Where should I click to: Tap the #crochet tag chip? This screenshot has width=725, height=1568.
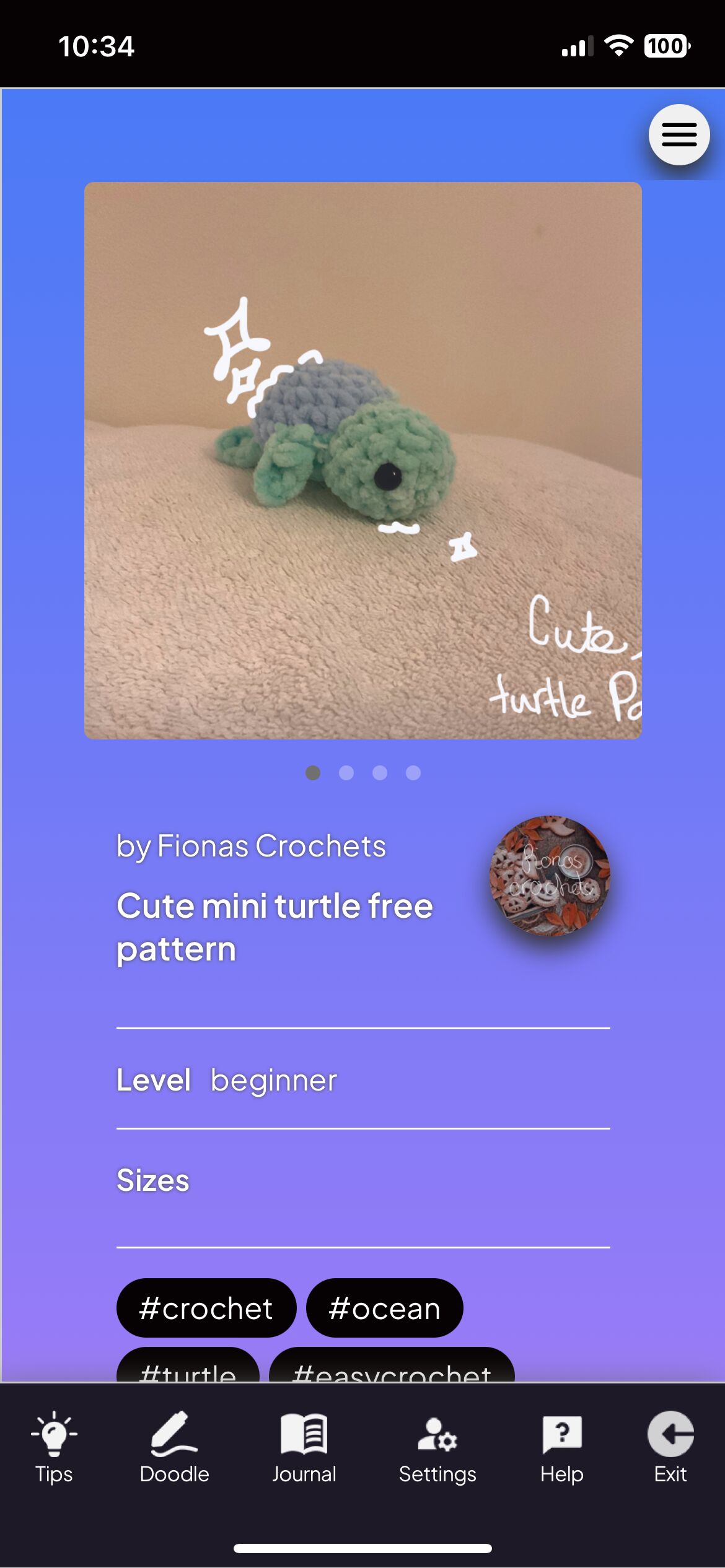pyautogui.click(x=206, y=1307)
